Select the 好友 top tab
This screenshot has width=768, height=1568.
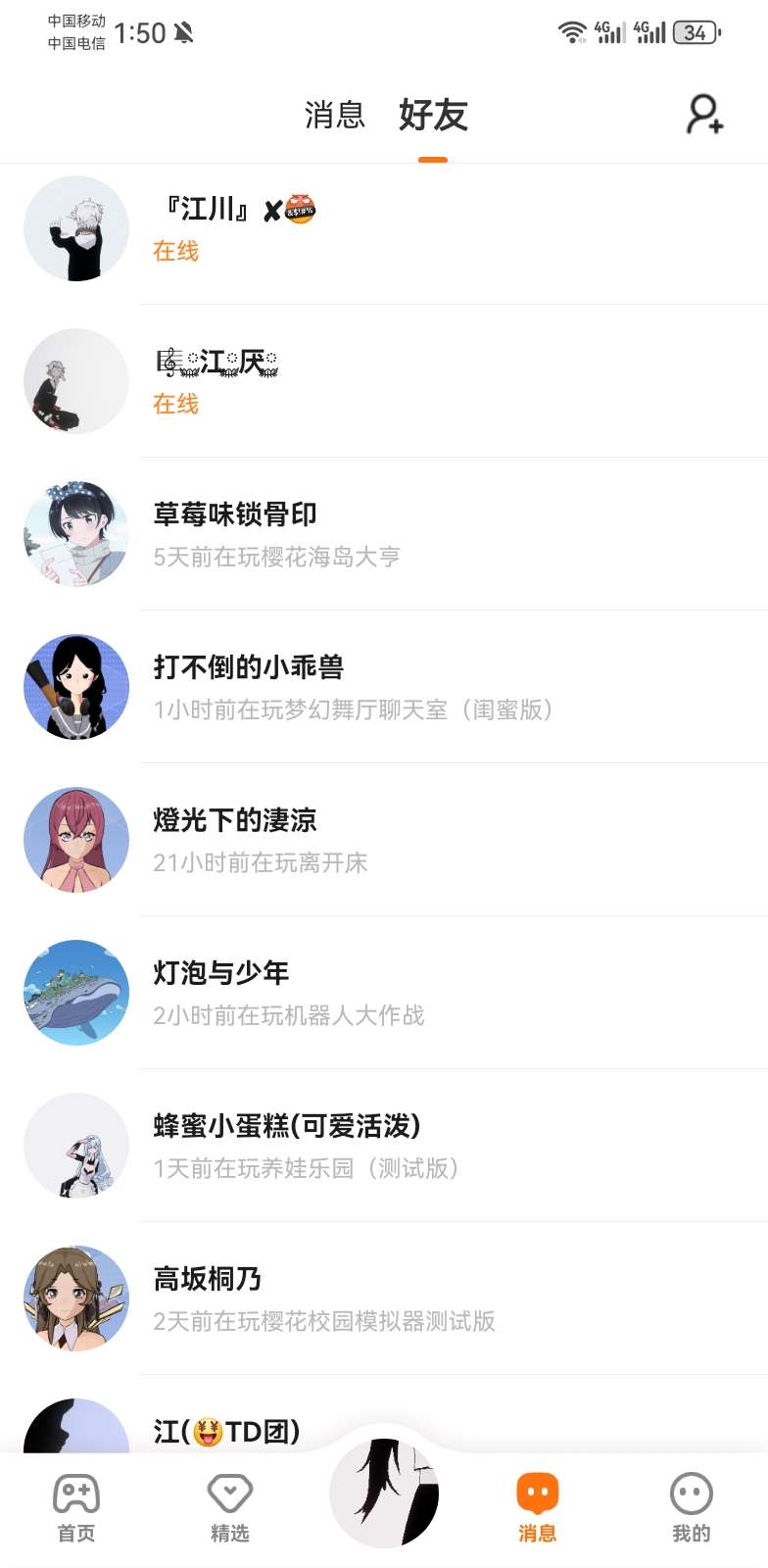pyautogui.click(x=433, y=116)
